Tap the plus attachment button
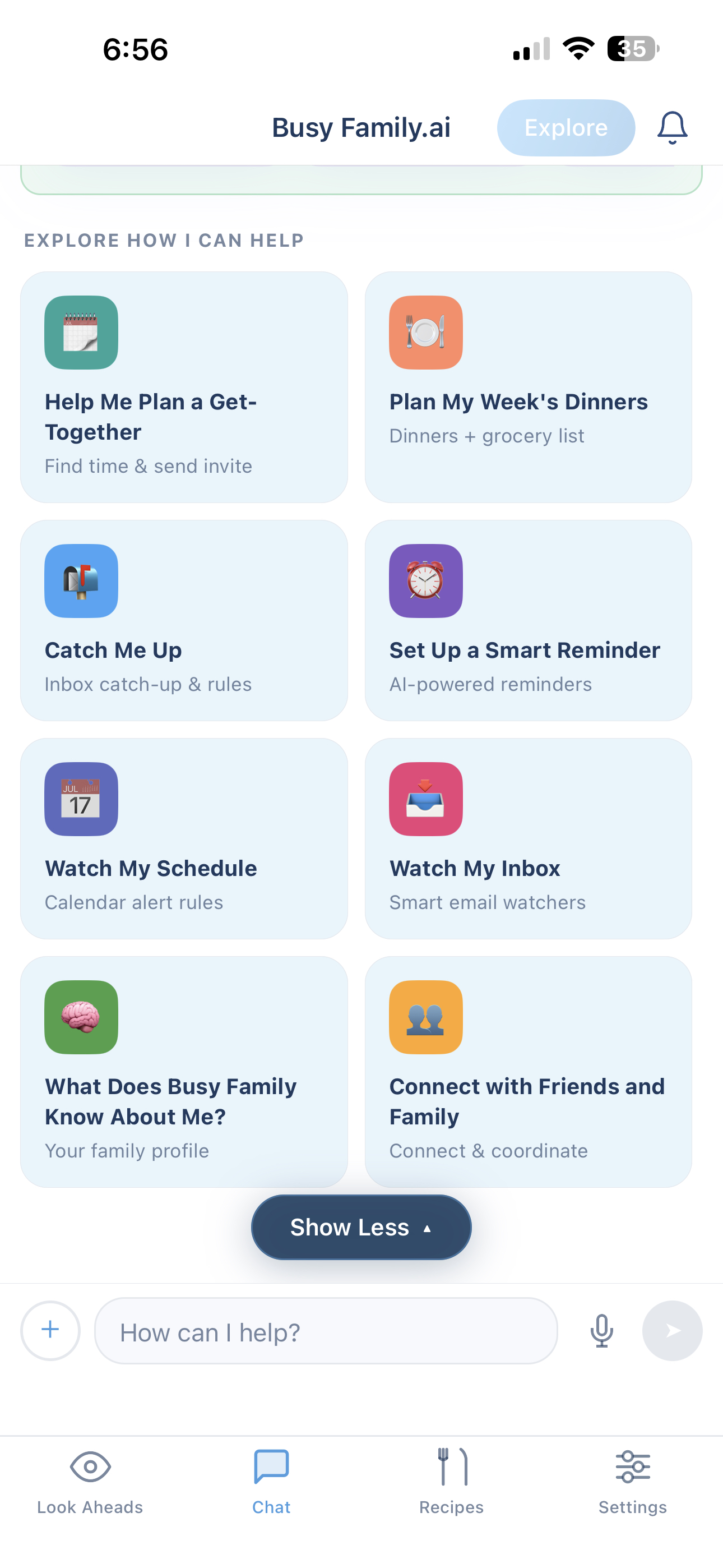This screenshot has height=1568, width=723. 50,1330
